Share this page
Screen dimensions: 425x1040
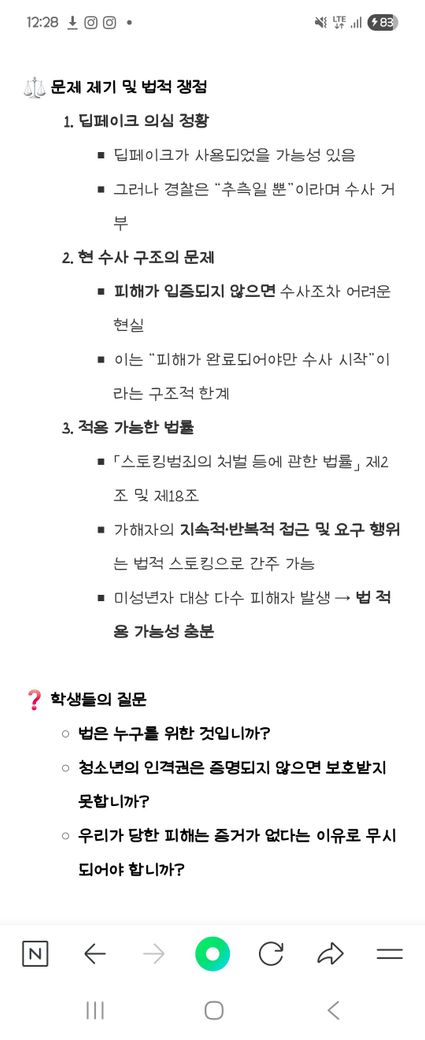pos(330,954)
